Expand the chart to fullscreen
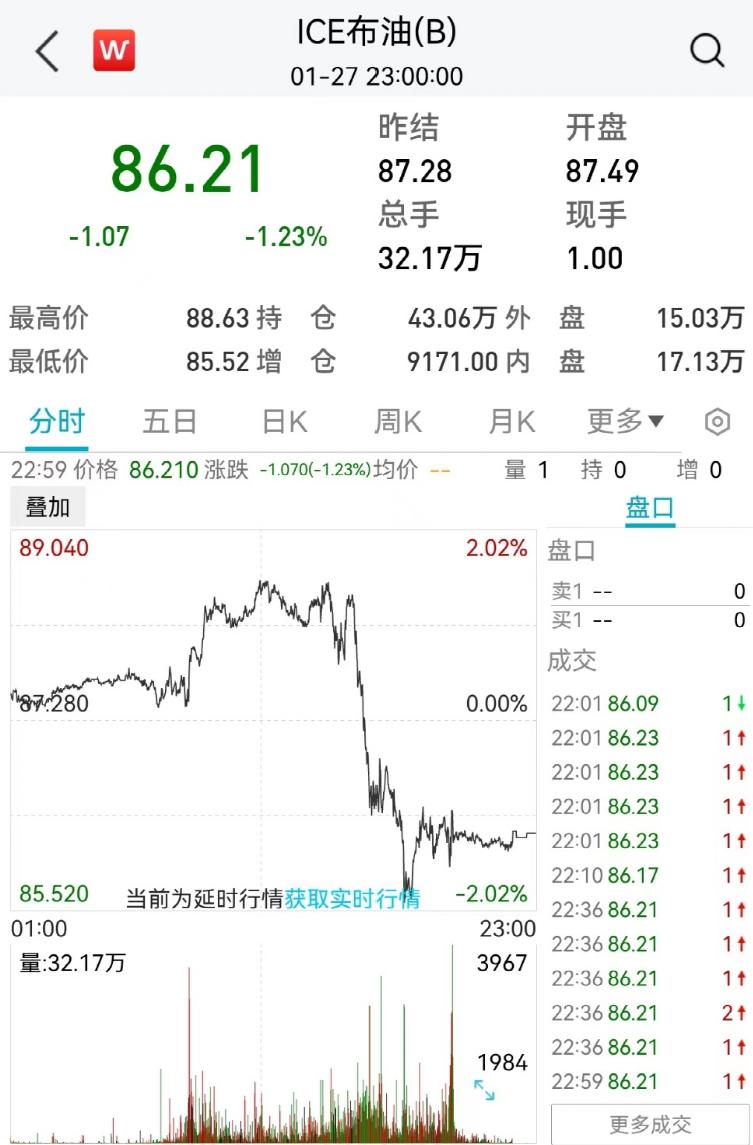 pos(484,1090)
